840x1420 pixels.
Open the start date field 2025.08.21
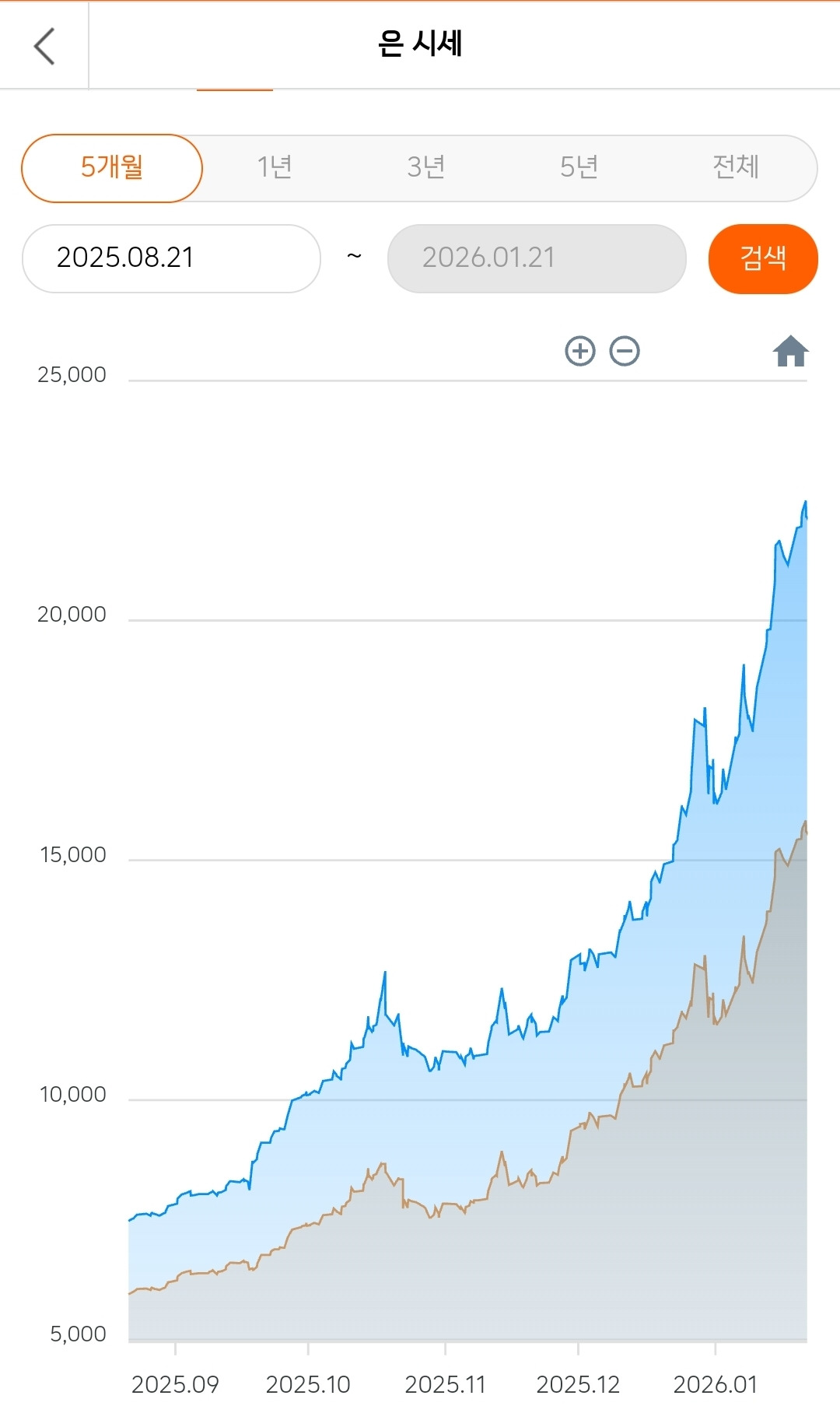171,258
